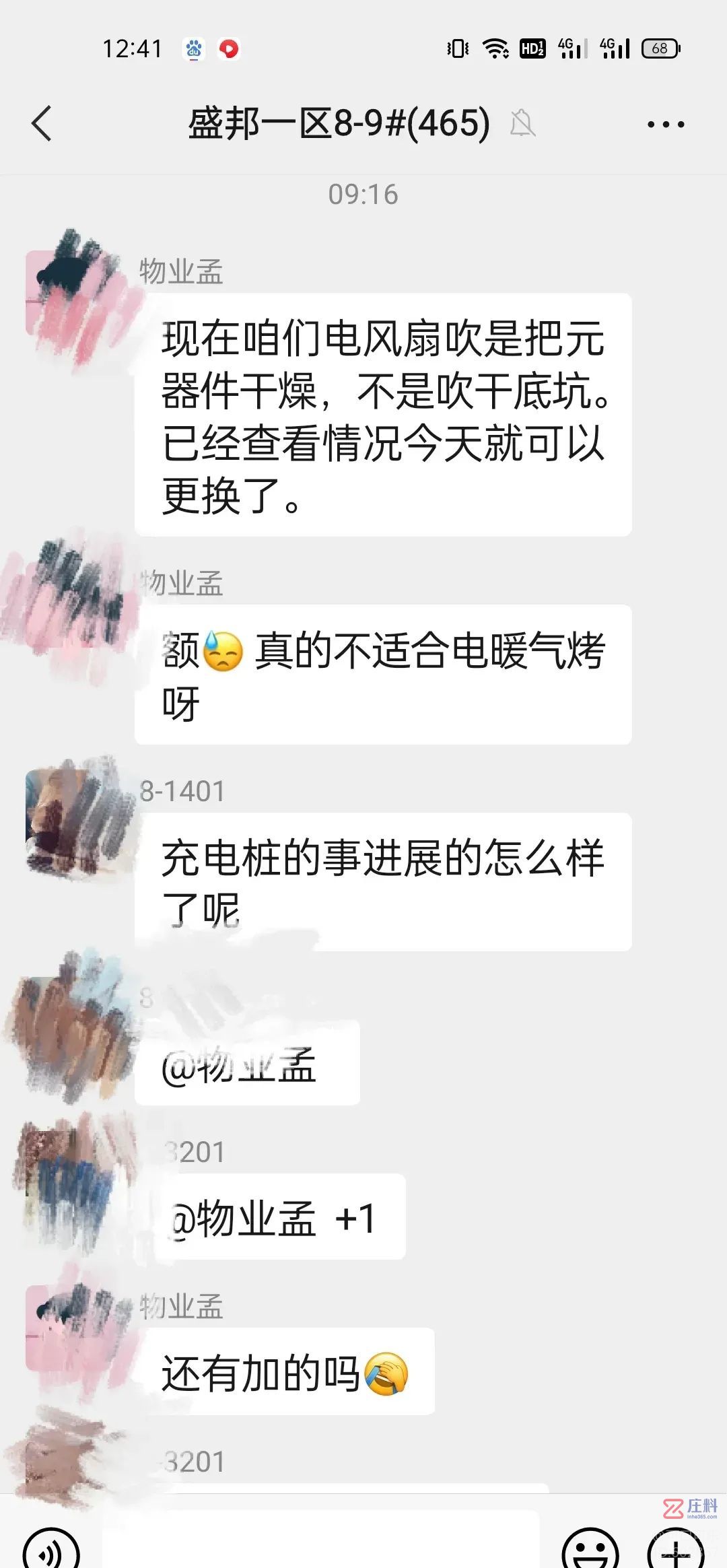
Task: Tap the message text field
Action: (x=320, y=1542)
